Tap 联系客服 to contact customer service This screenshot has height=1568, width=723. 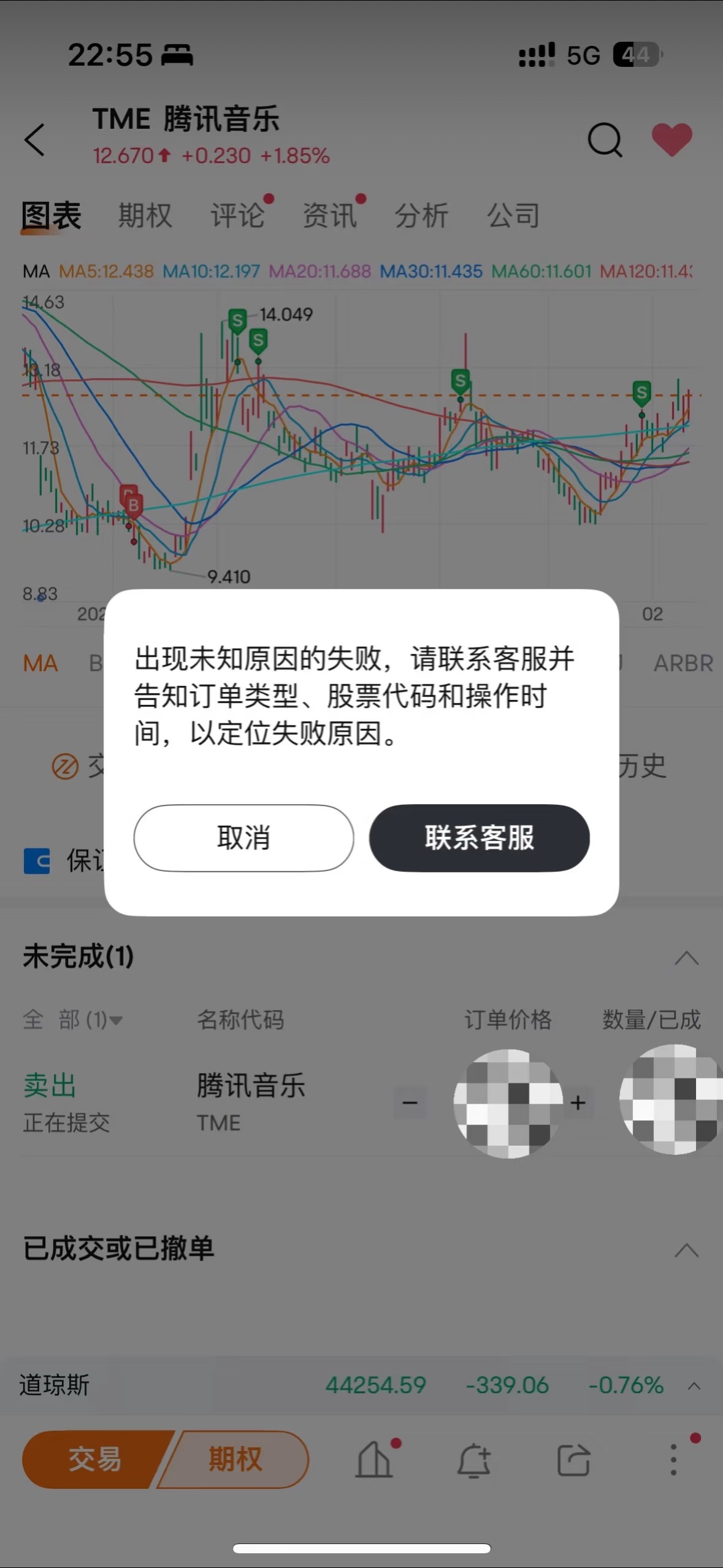tap(479, 838)
